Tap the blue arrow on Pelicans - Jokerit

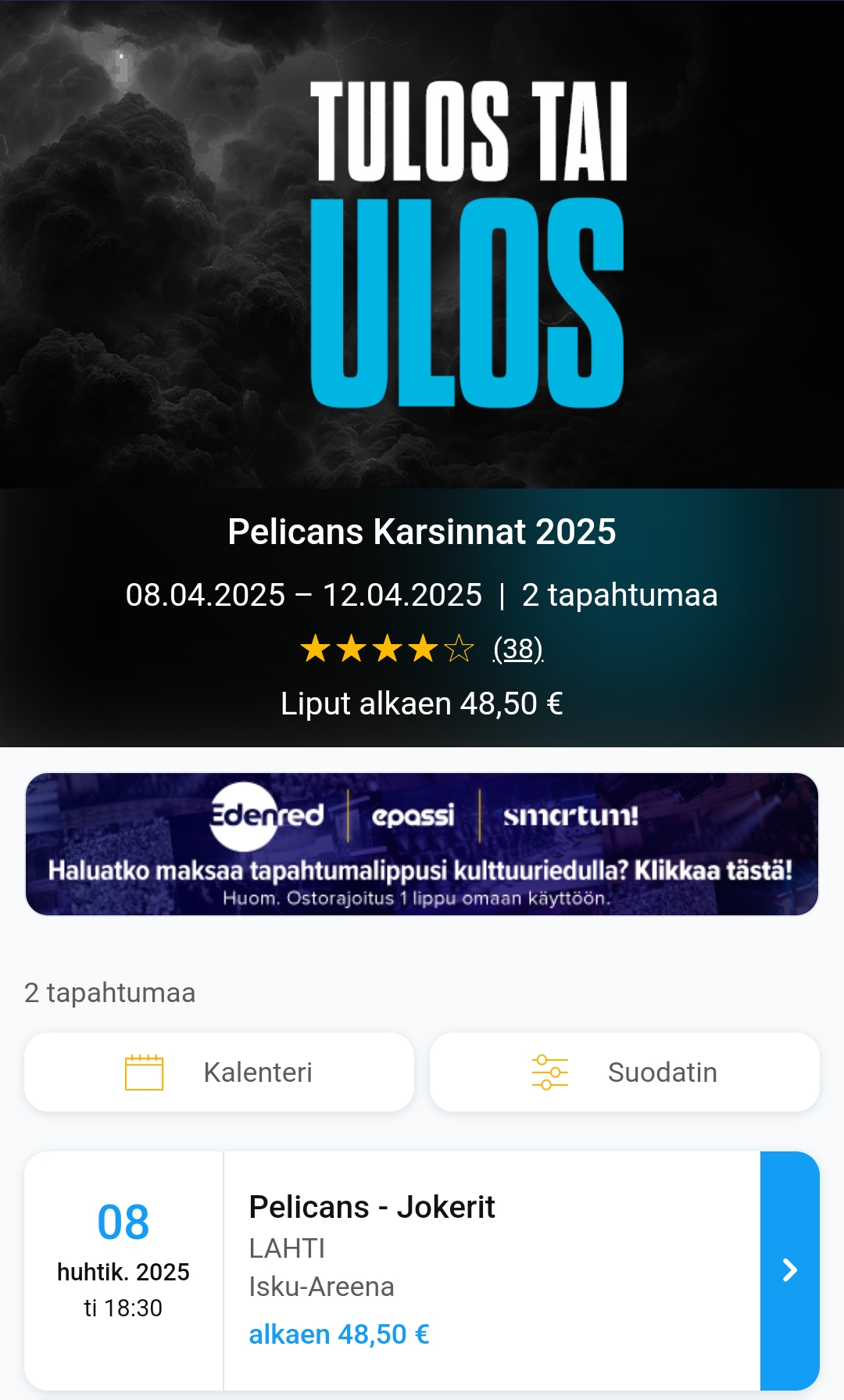pyautogui.click(x=789, y=1270)
